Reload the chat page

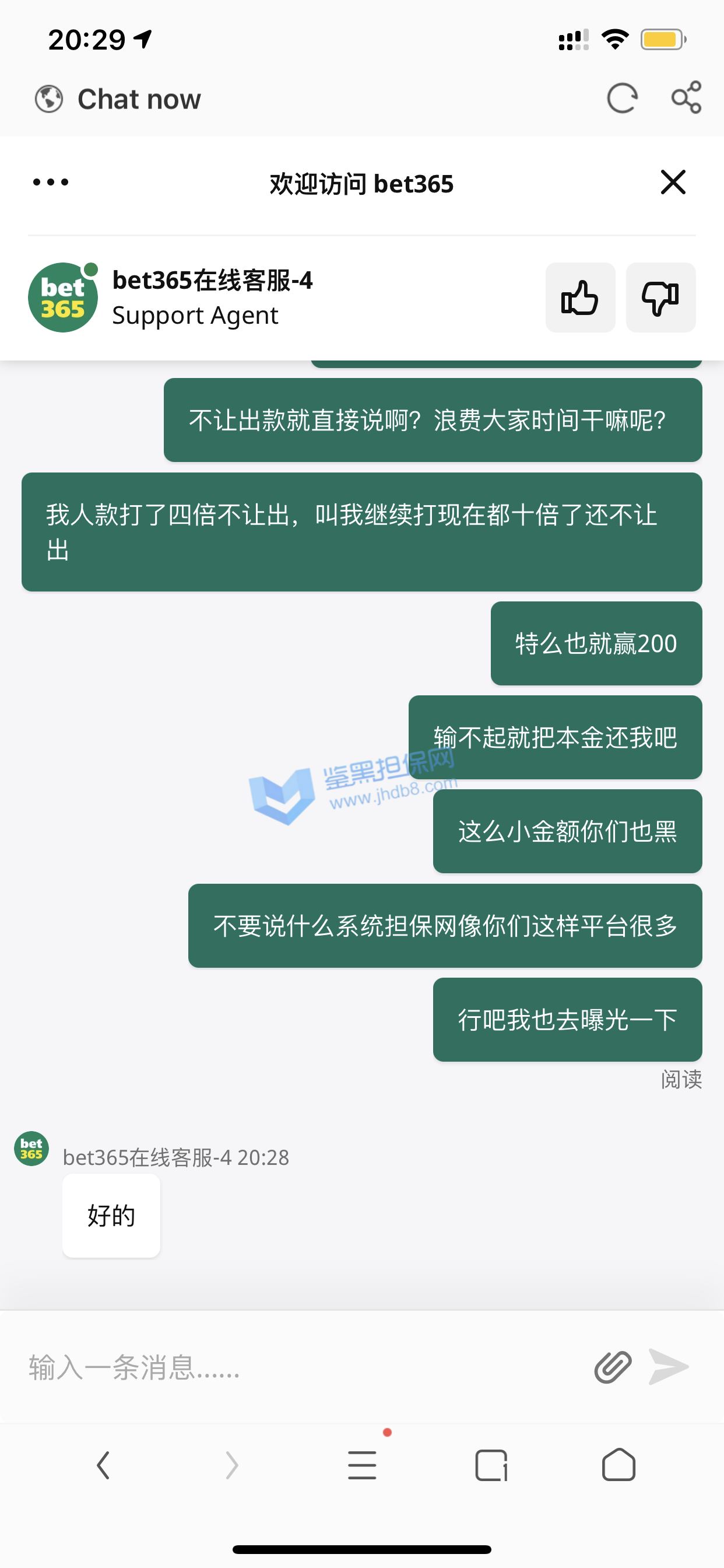tap(622, 98)
